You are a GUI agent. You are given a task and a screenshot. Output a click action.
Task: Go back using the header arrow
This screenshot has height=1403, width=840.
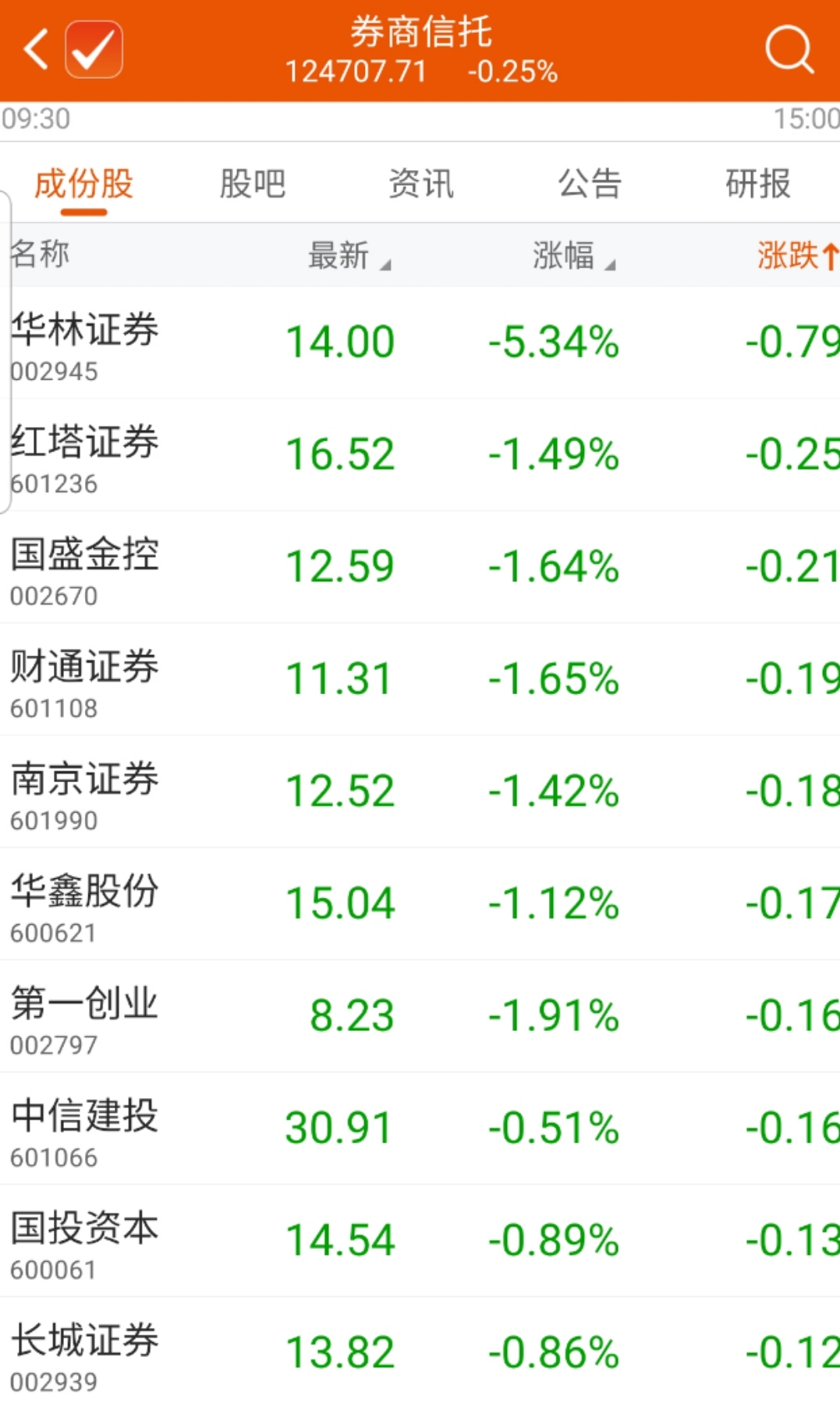(x=36, y=50)
